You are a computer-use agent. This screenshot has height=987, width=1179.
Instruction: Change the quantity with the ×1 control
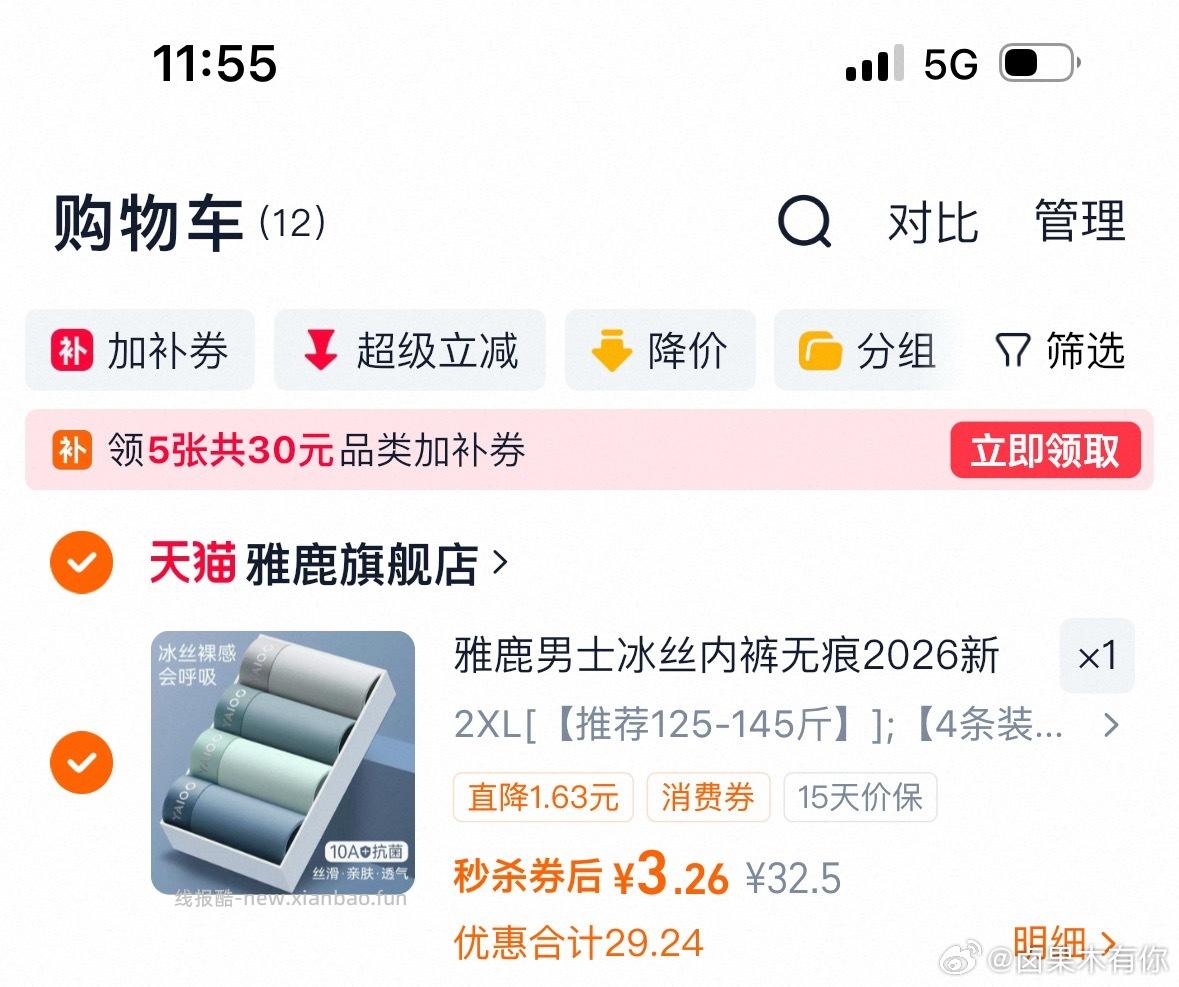[x=1097, y=657]
